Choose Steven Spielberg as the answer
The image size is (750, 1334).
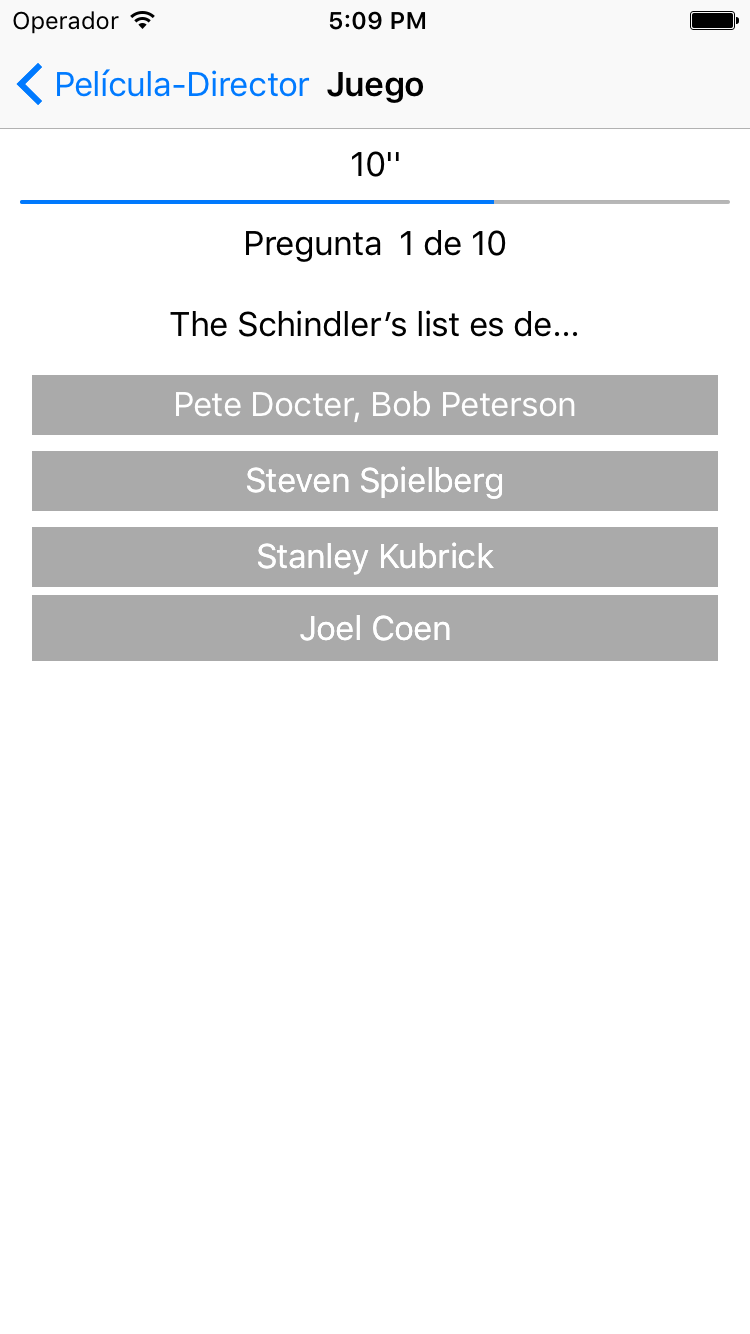[375, 481]
